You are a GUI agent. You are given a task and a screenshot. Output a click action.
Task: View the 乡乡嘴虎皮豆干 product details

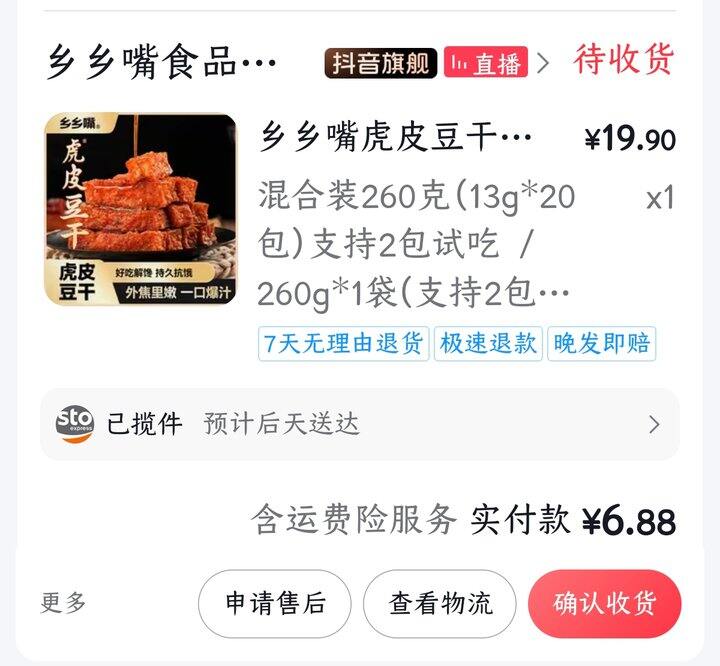coord(397,138)
